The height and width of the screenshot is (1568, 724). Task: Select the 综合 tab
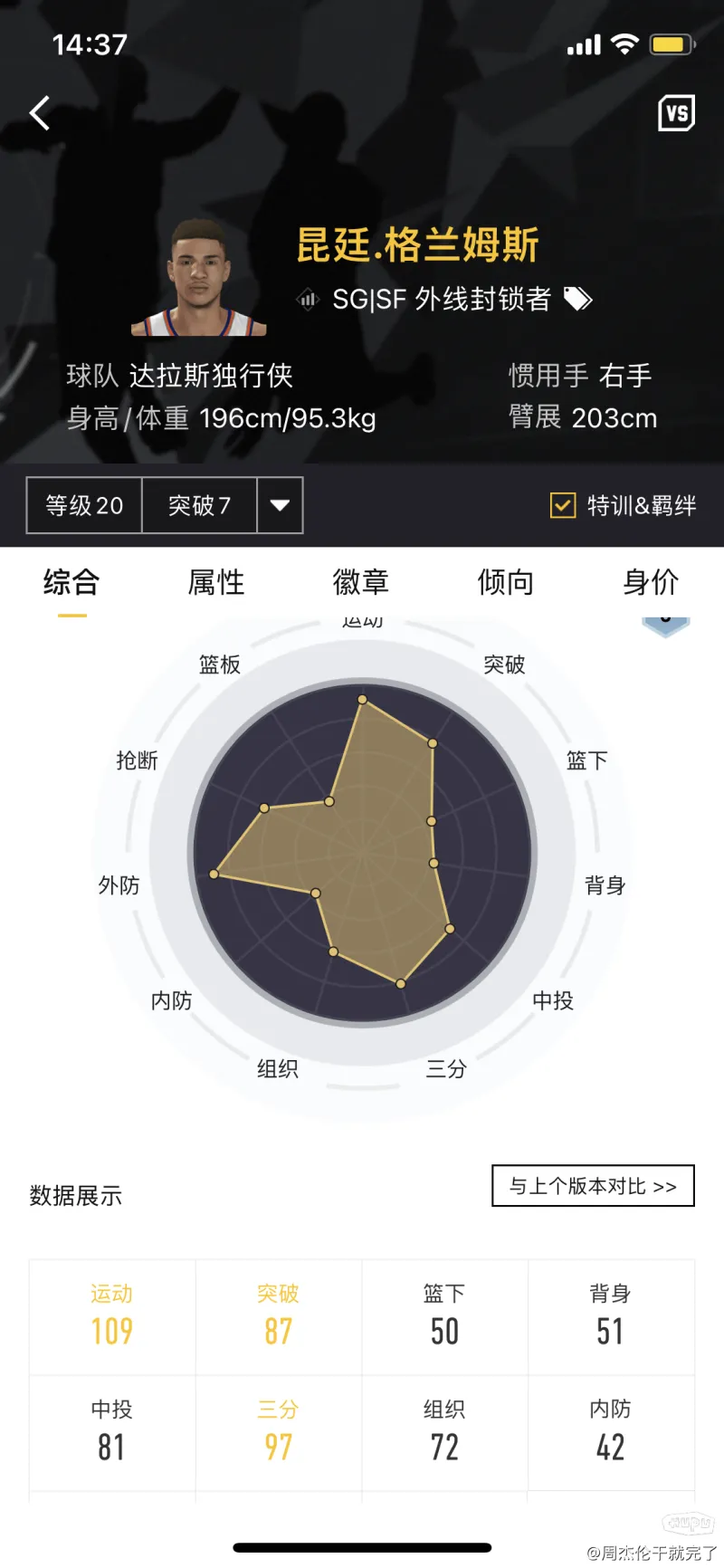coord(71,582)
